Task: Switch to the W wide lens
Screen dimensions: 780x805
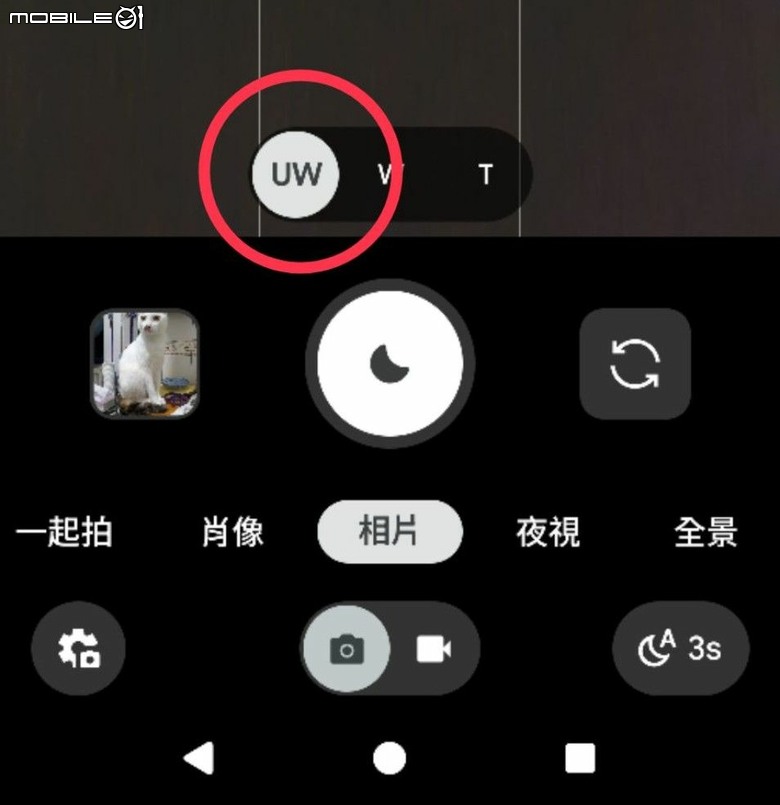Action: (x=386, y=174)
